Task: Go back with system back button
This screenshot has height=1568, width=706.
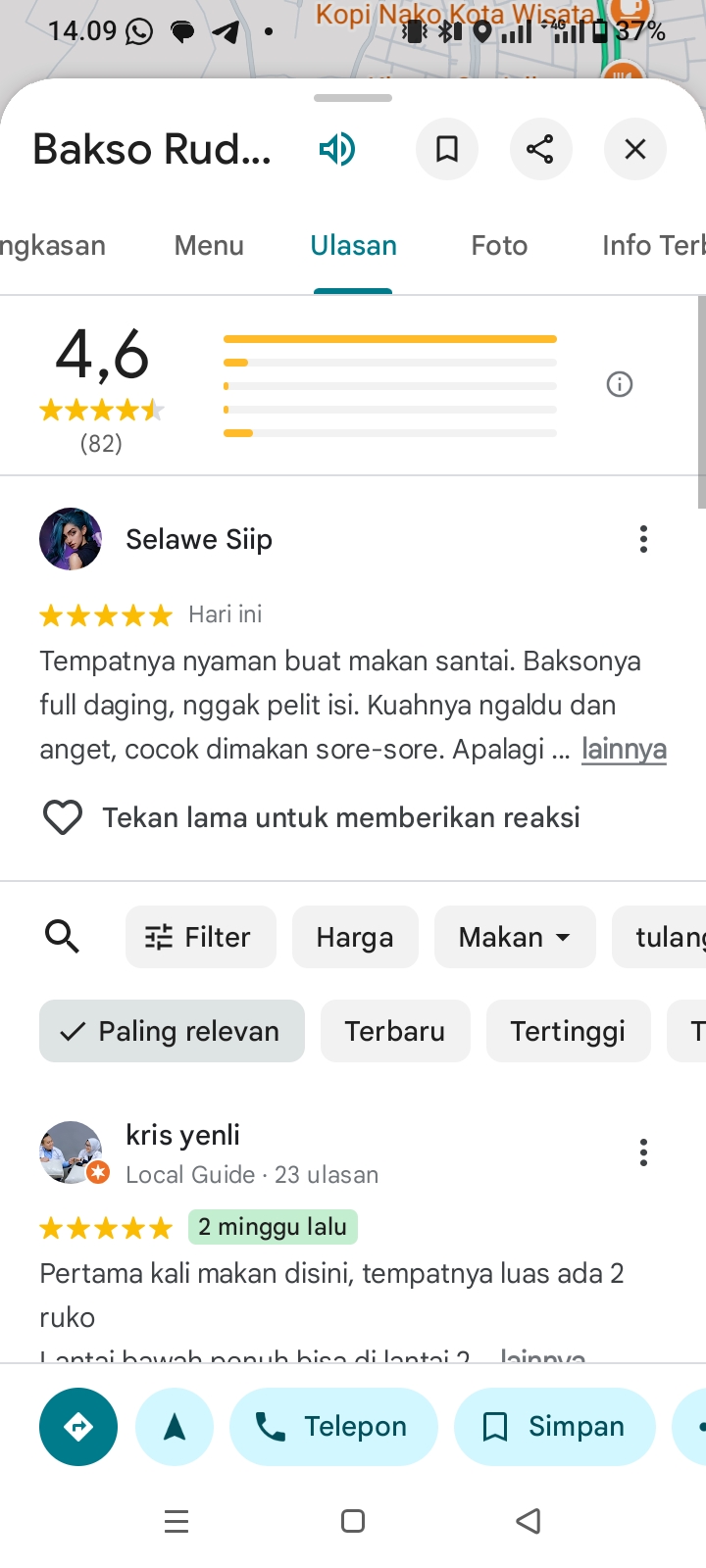Action: click(x=529, y=1521)
